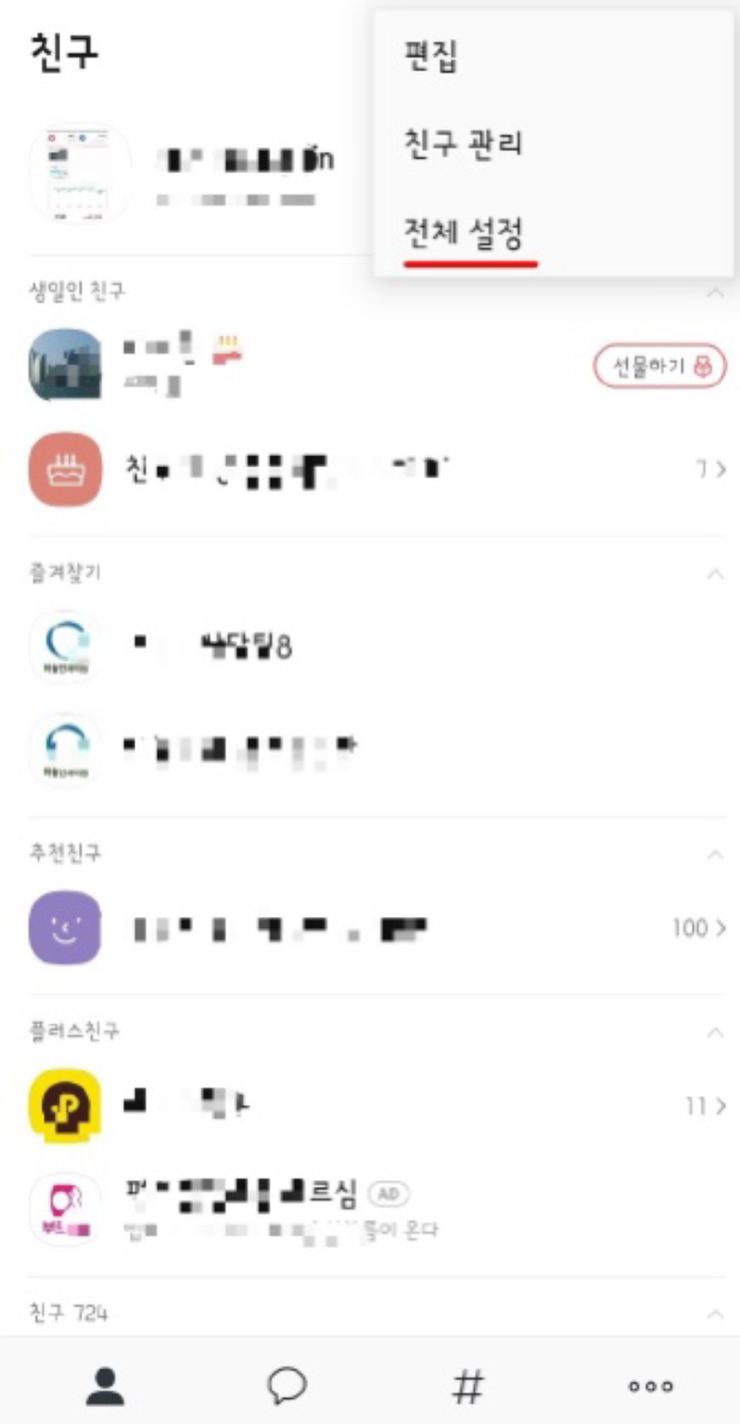Collapse the 즐겨찾기 section
The width and height of the screenshot is (740, 1424).
(714, 574)
